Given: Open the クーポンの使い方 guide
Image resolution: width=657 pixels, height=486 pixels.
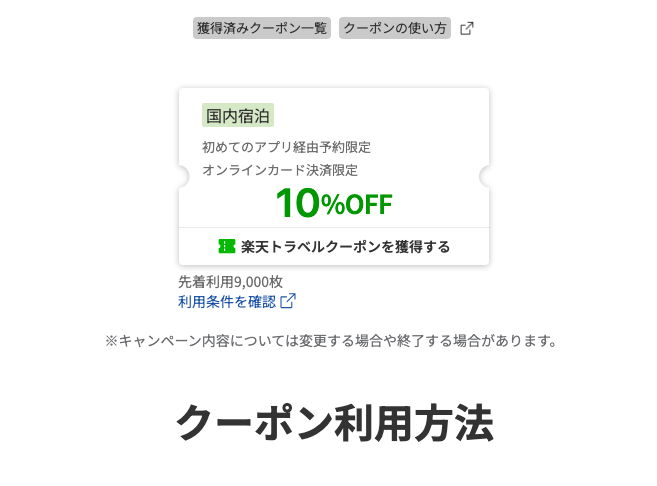Looking at the screenshot, I should [395, 28].
